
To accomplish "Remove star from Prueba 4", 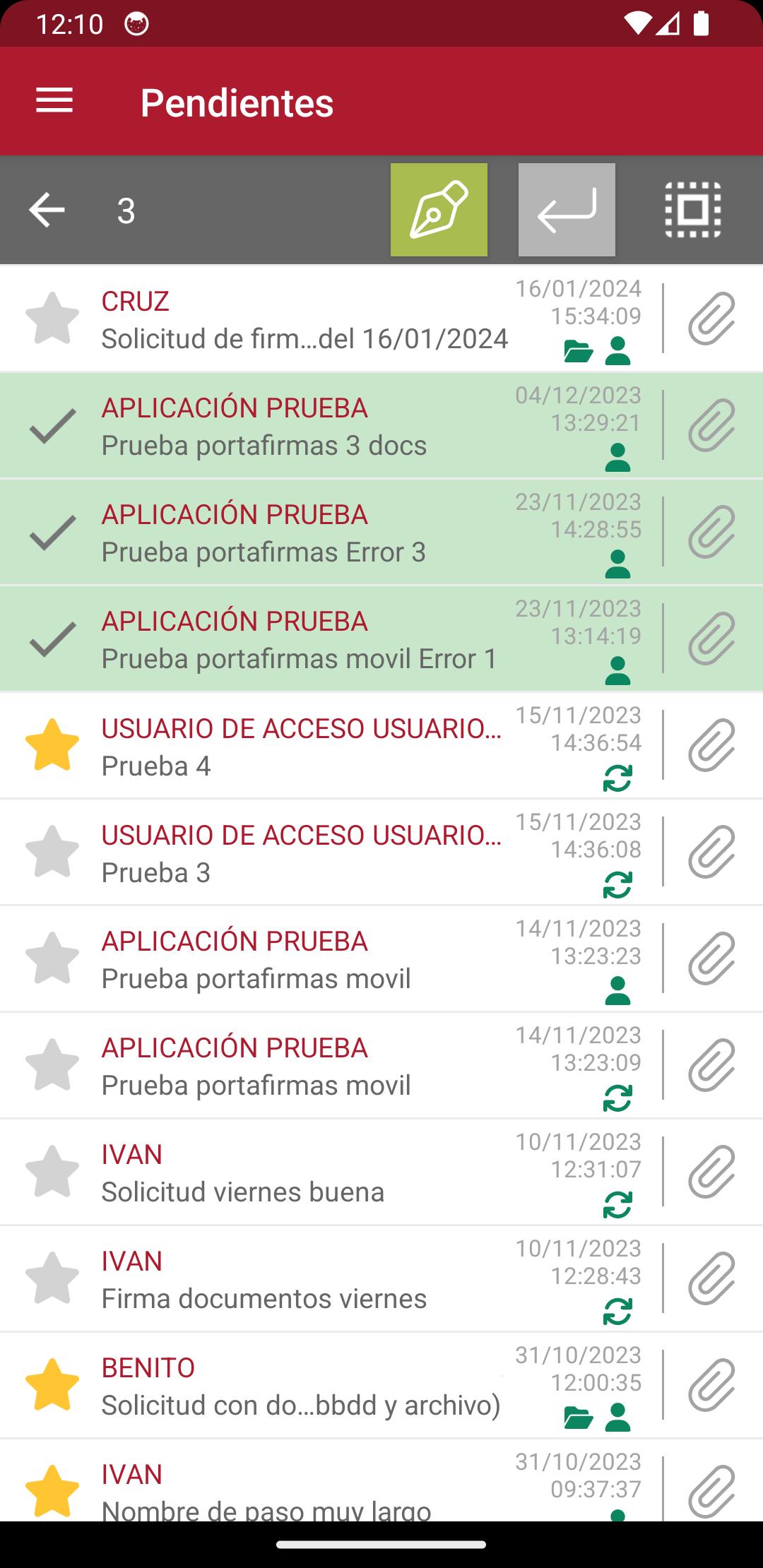I will pos(52,745).
